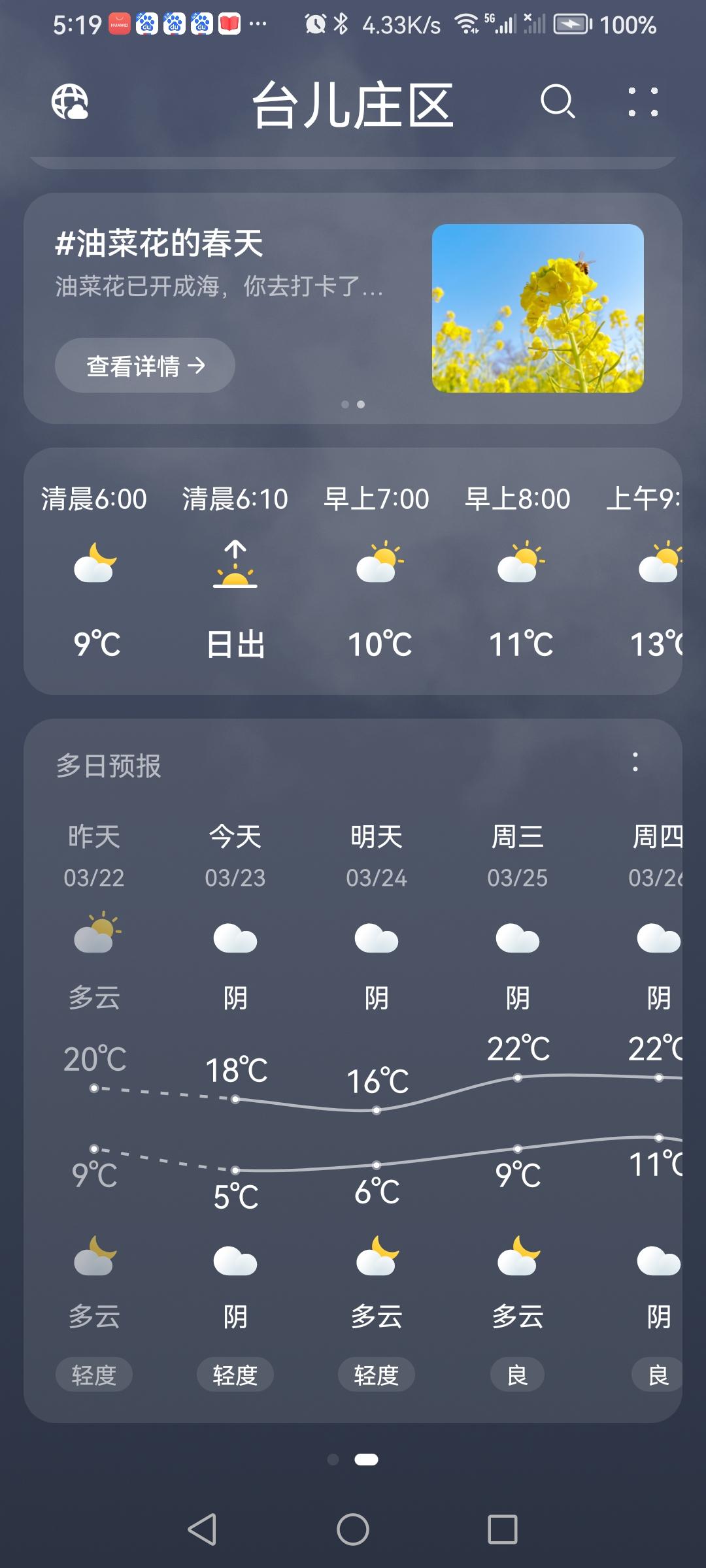Tap the 轻度 air quality chip under 今天

coord(235,1374)
